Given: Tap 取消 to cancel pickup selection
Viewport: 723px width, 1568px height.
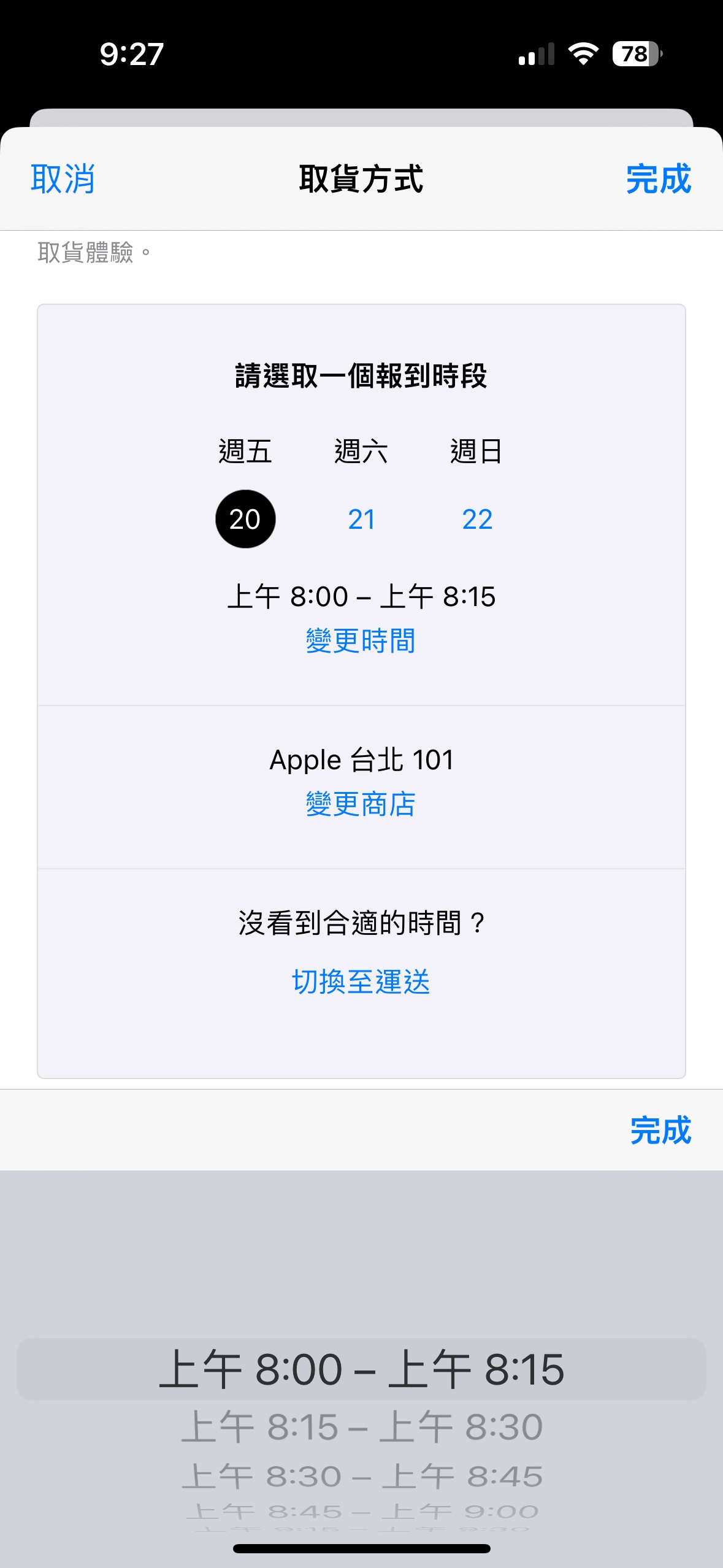Looking at the screenshot, I should click(63, 179).
